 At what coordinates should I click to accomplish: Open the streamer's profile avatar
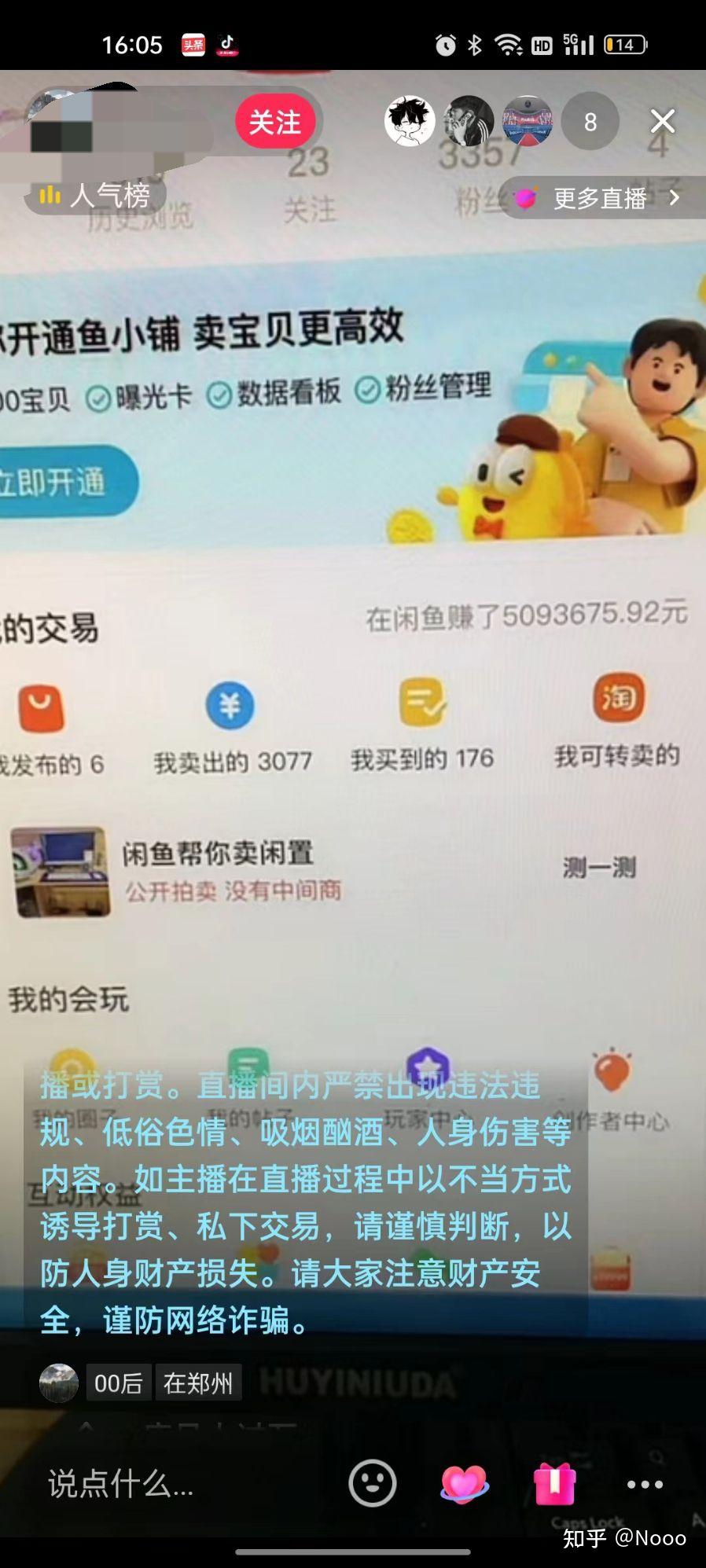click(x=53, y=118)
